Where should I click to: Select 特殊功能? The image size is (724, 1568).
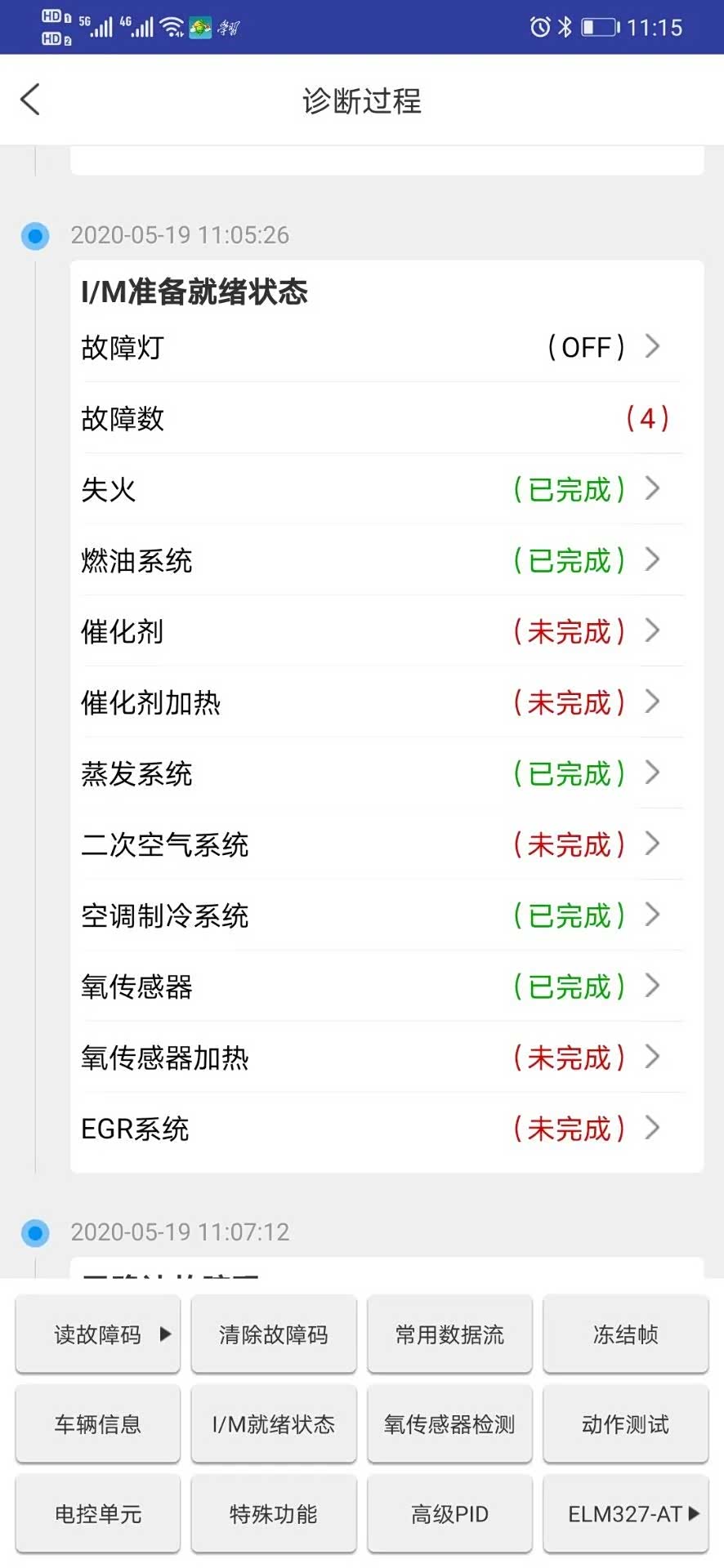[x=274, y=1514]
